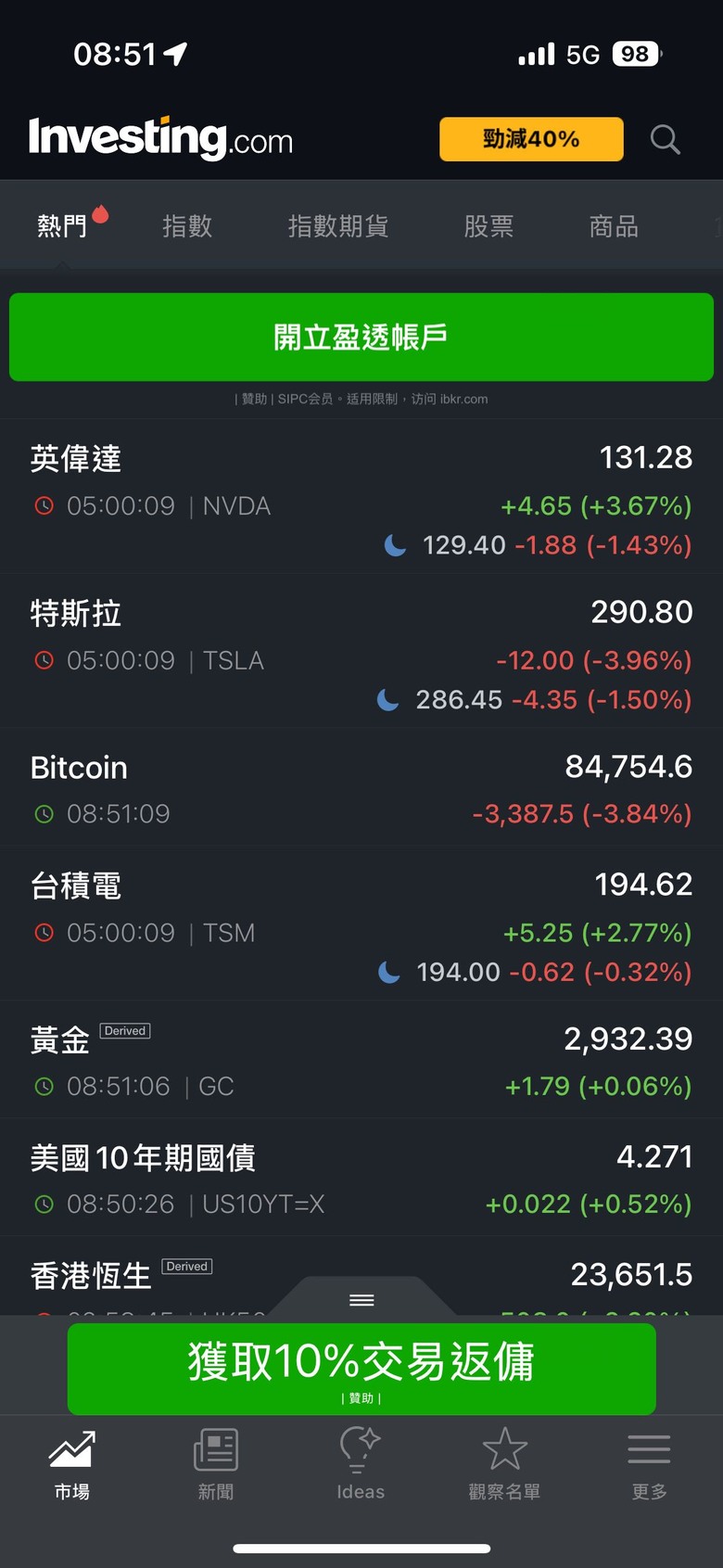Tap the 勁減40% promo button
Image resolution: width=723 pixels, height=1568 pixels.
pos(531,139)
